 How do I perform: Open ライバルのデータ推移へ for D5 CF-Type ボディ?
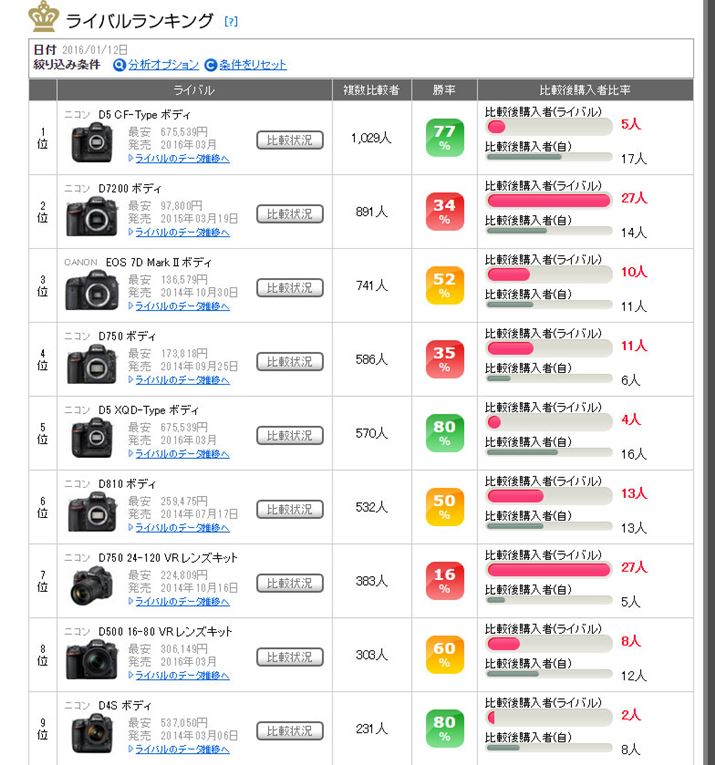point(182,158)
